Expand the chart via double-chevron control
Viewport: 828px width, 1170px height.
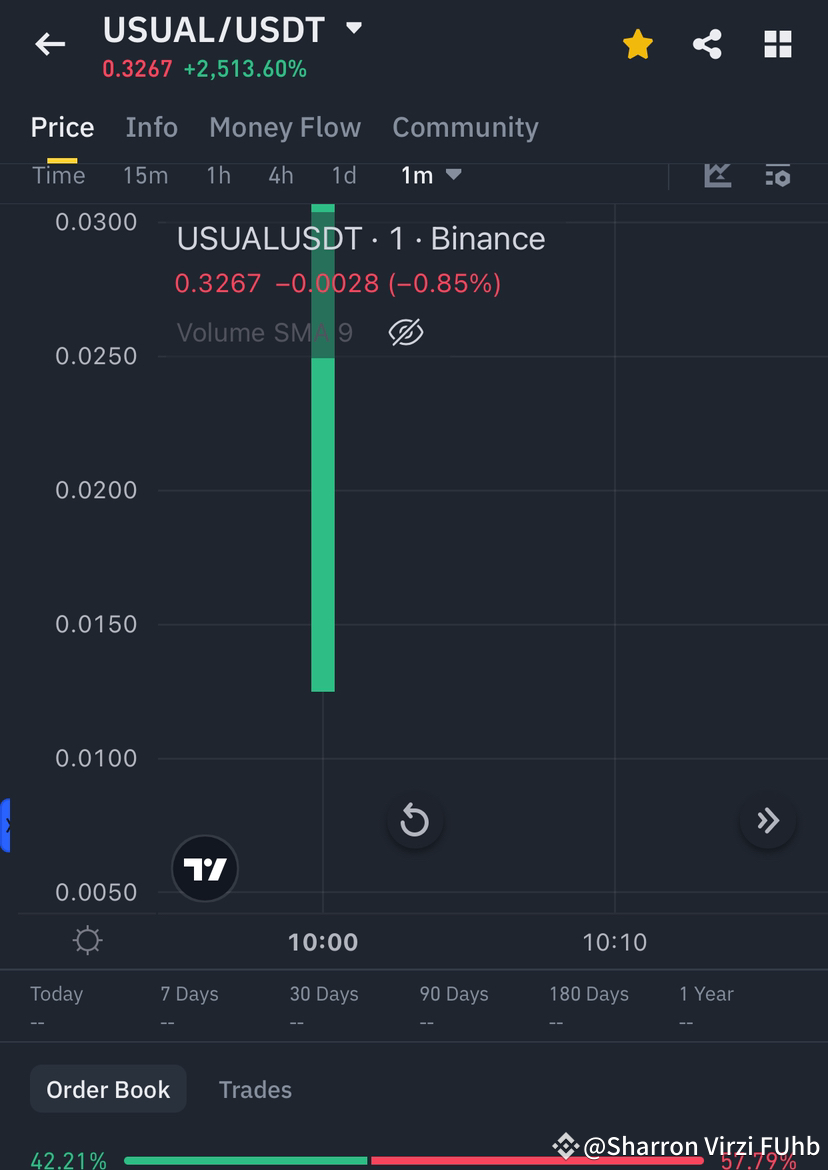click(x=767, y=820)
